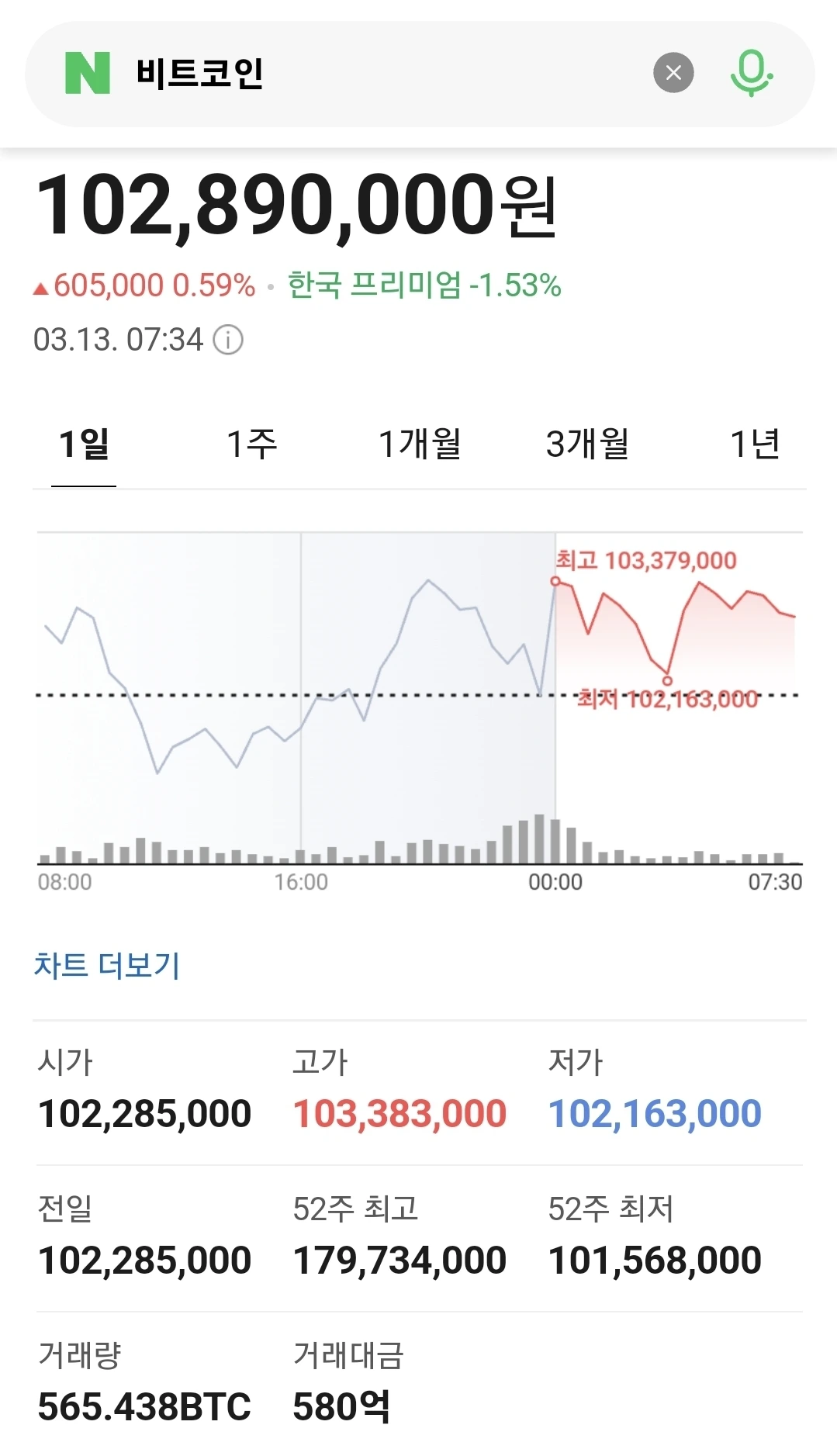Start voice search with the microphone
837x1456 pixels.
click(750, 73)
